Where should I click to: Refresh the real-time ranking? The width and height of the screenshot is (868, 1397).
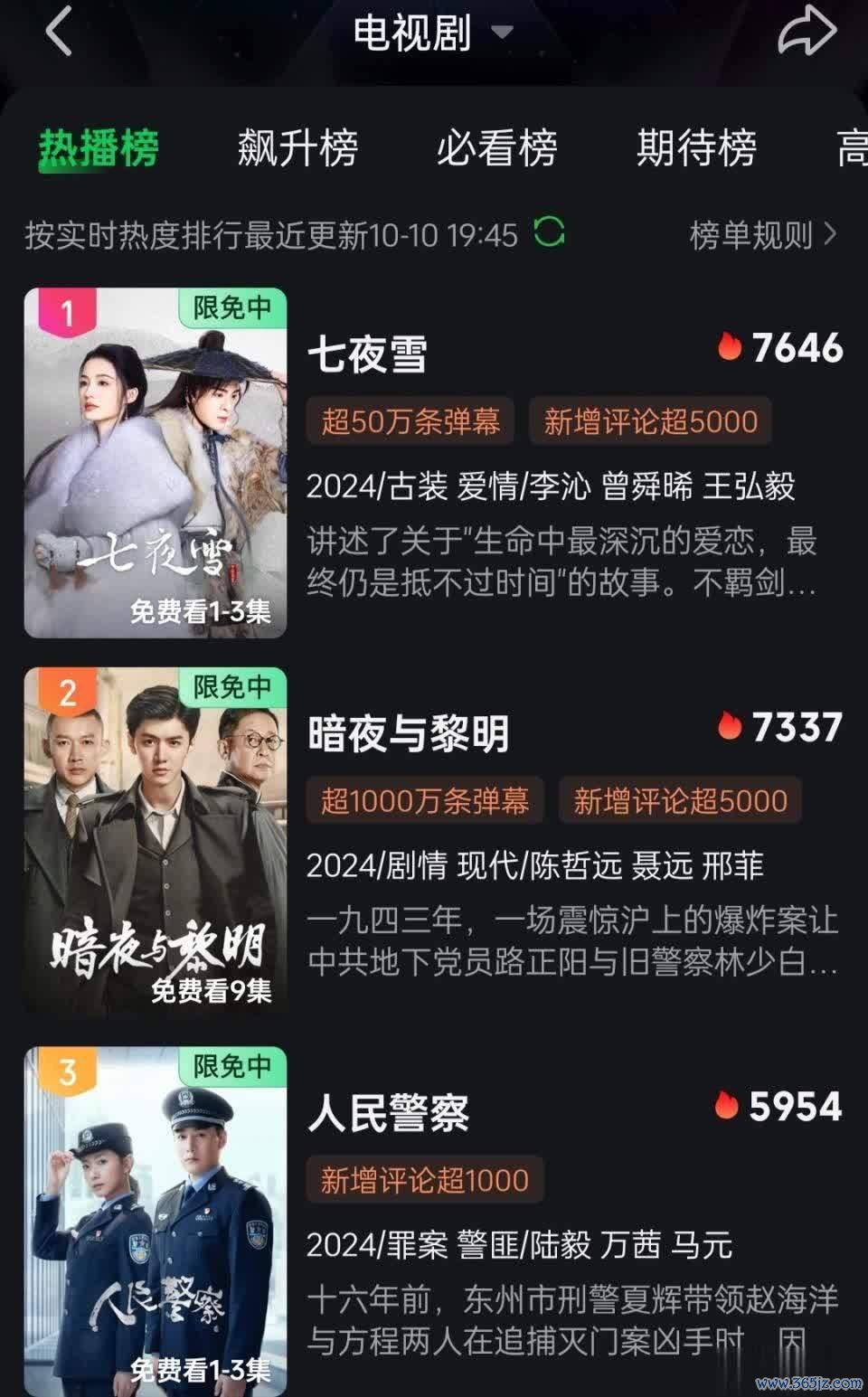coord(549,232)
